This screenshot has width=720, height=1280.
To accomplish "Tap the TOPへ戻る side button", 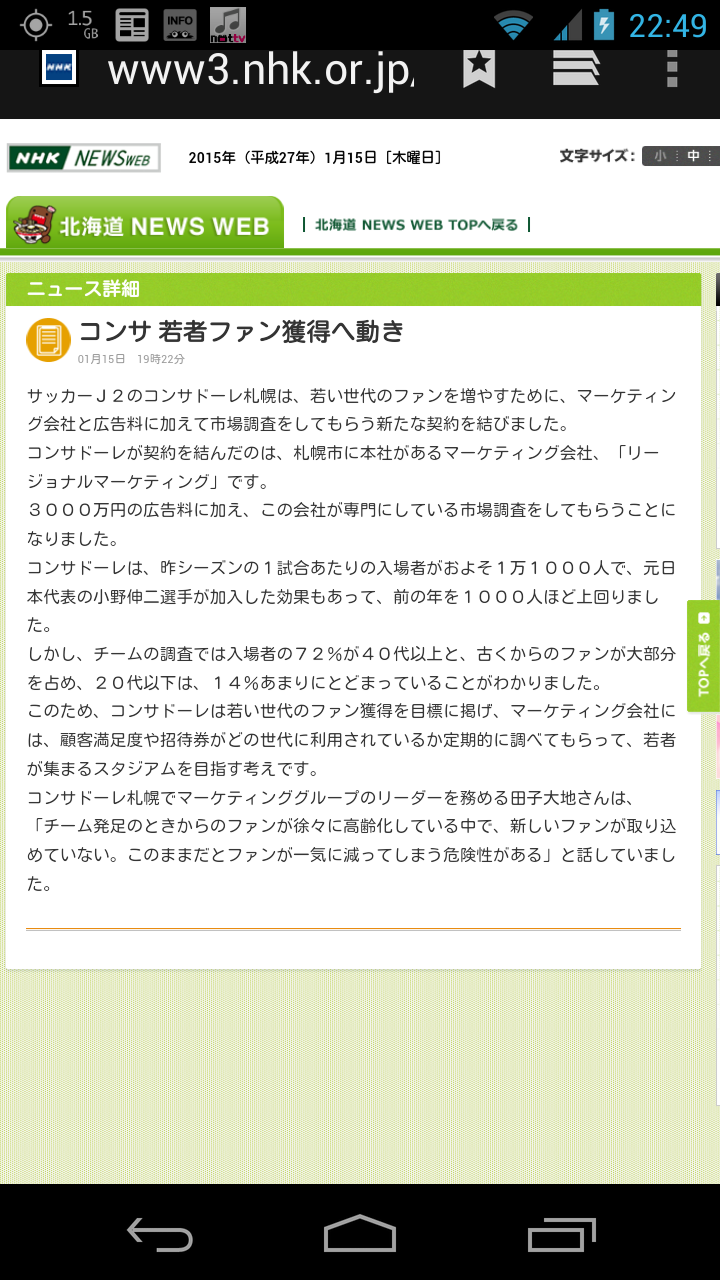I will [703, 655].
